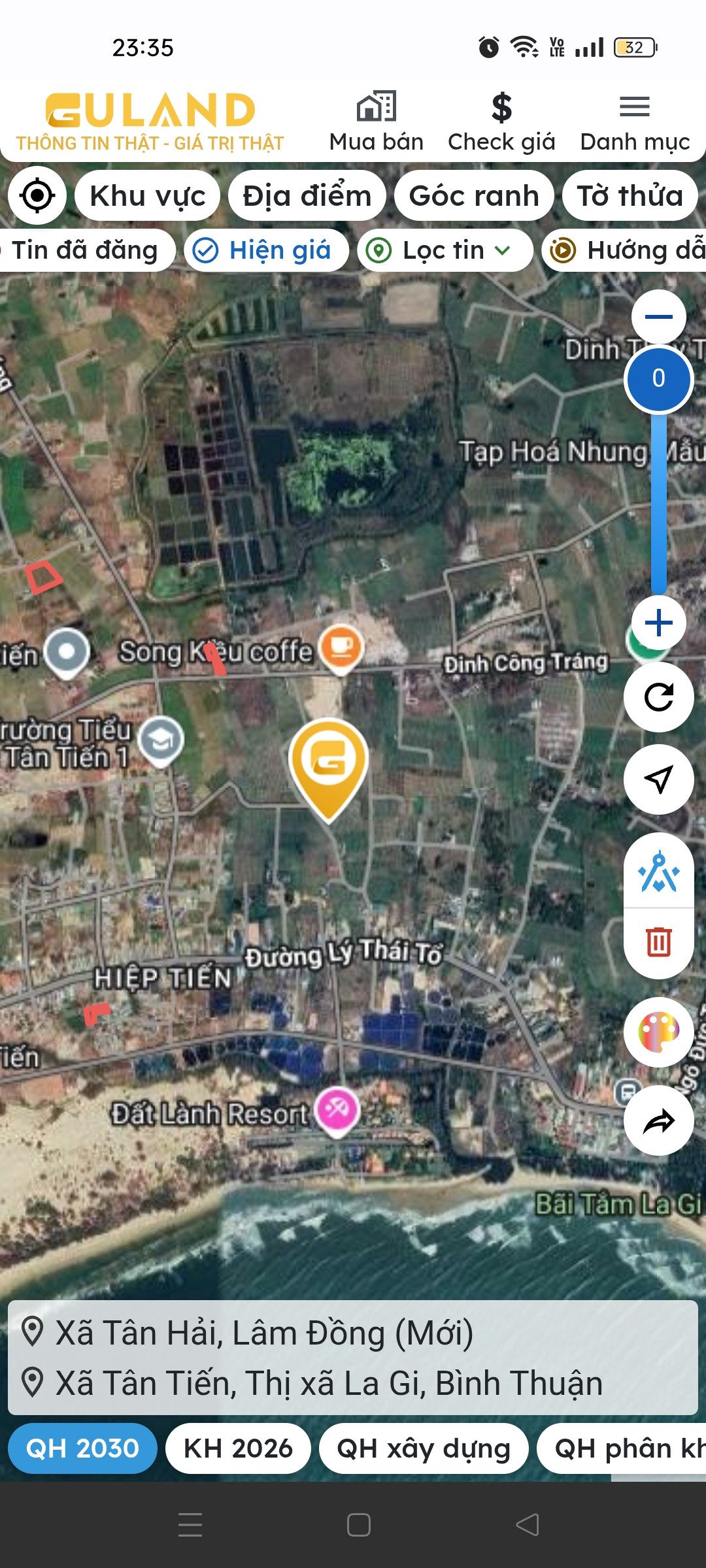Zoom in with the plus button

[659, 623]
